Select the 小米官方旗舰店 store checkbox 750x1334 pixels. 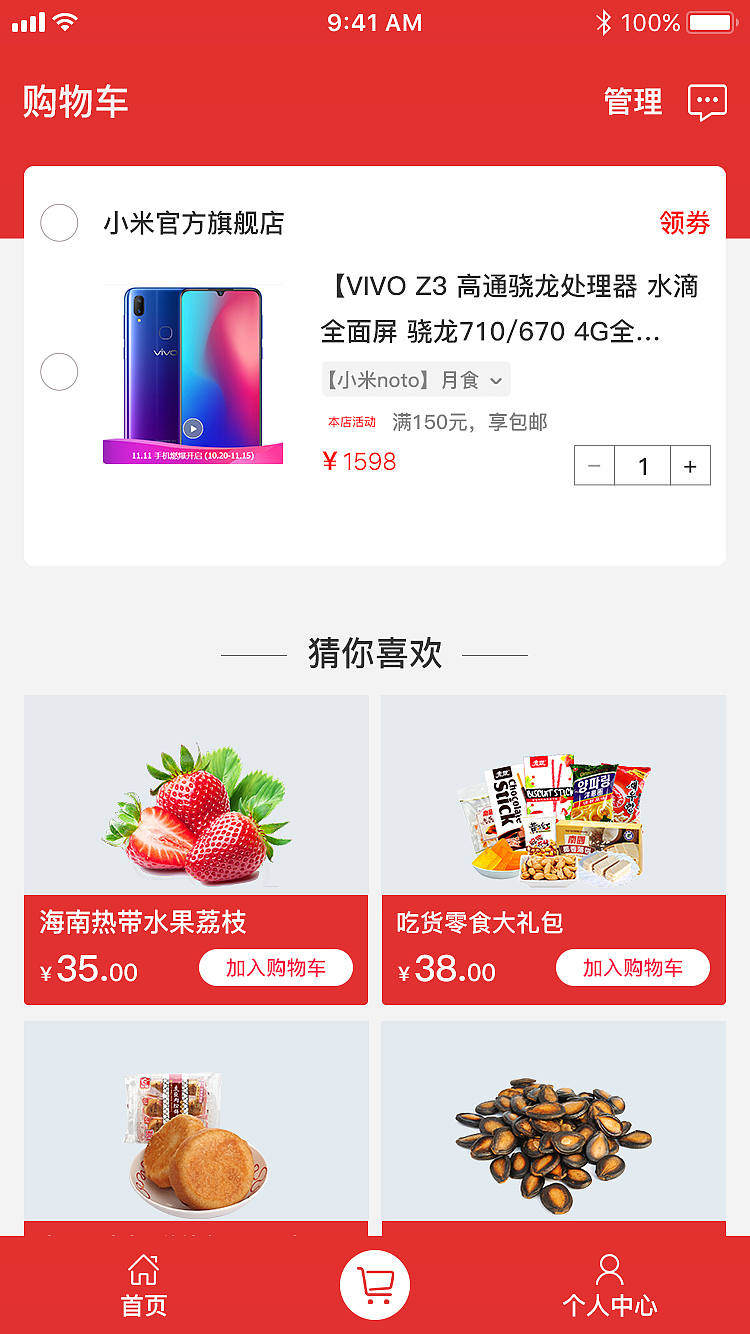click(x=59, y=223)
